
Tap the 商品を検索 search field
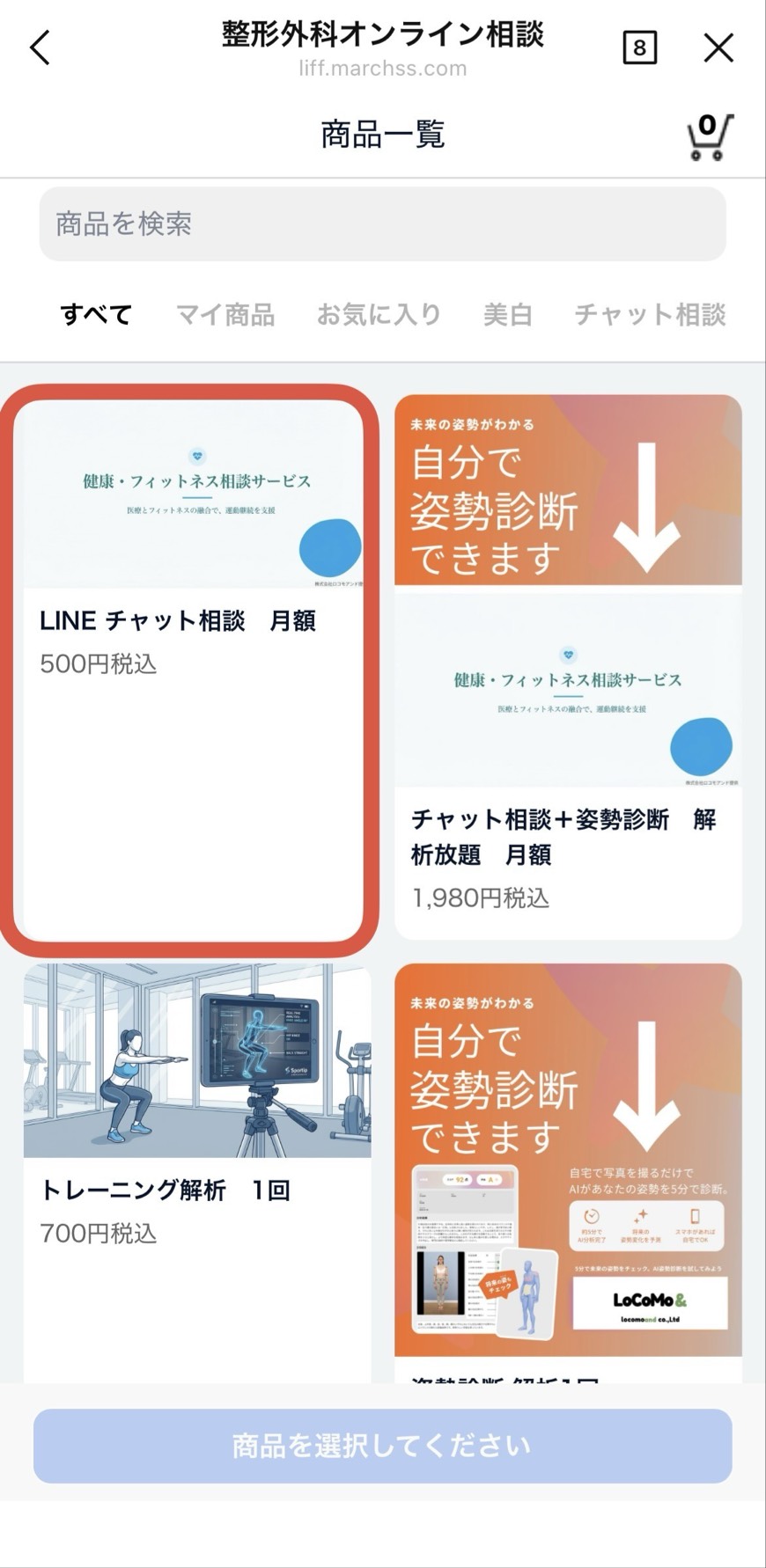coord(382,223)
